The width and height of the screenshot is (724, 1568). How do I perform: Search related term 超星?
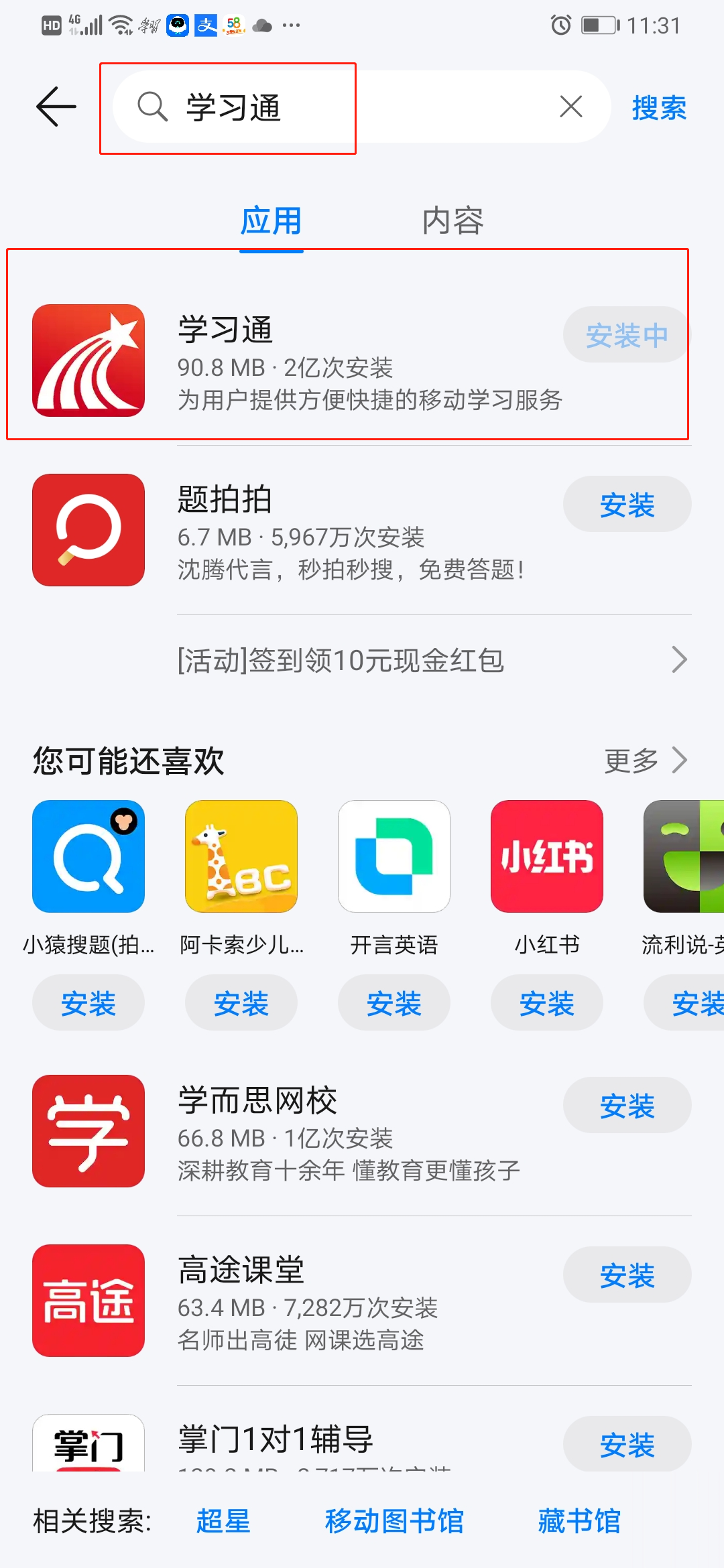click(223, 1521)
